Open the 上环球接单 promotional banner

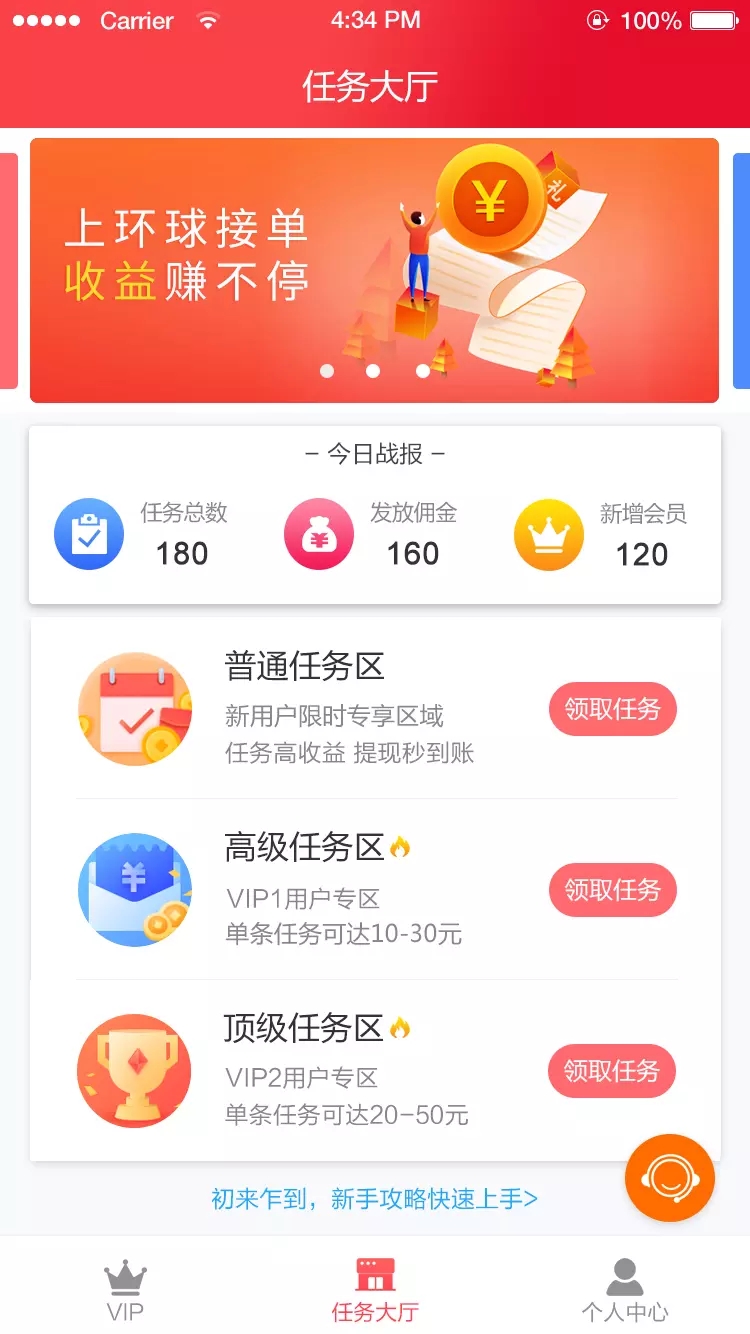[374, 270]
